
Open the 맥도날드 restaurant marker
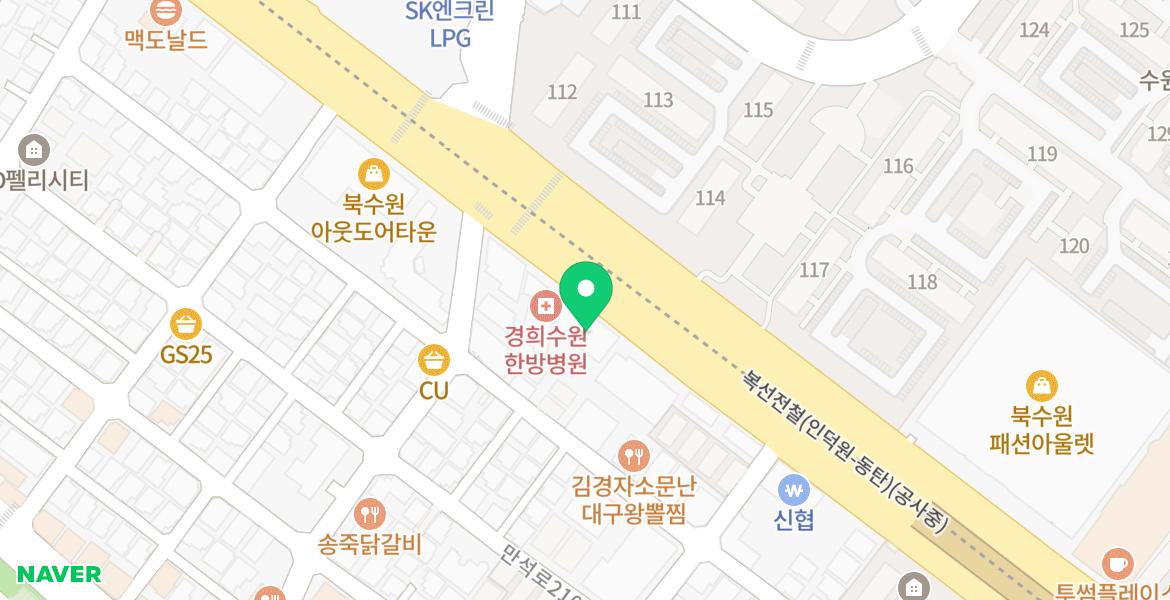coord(166,12)
